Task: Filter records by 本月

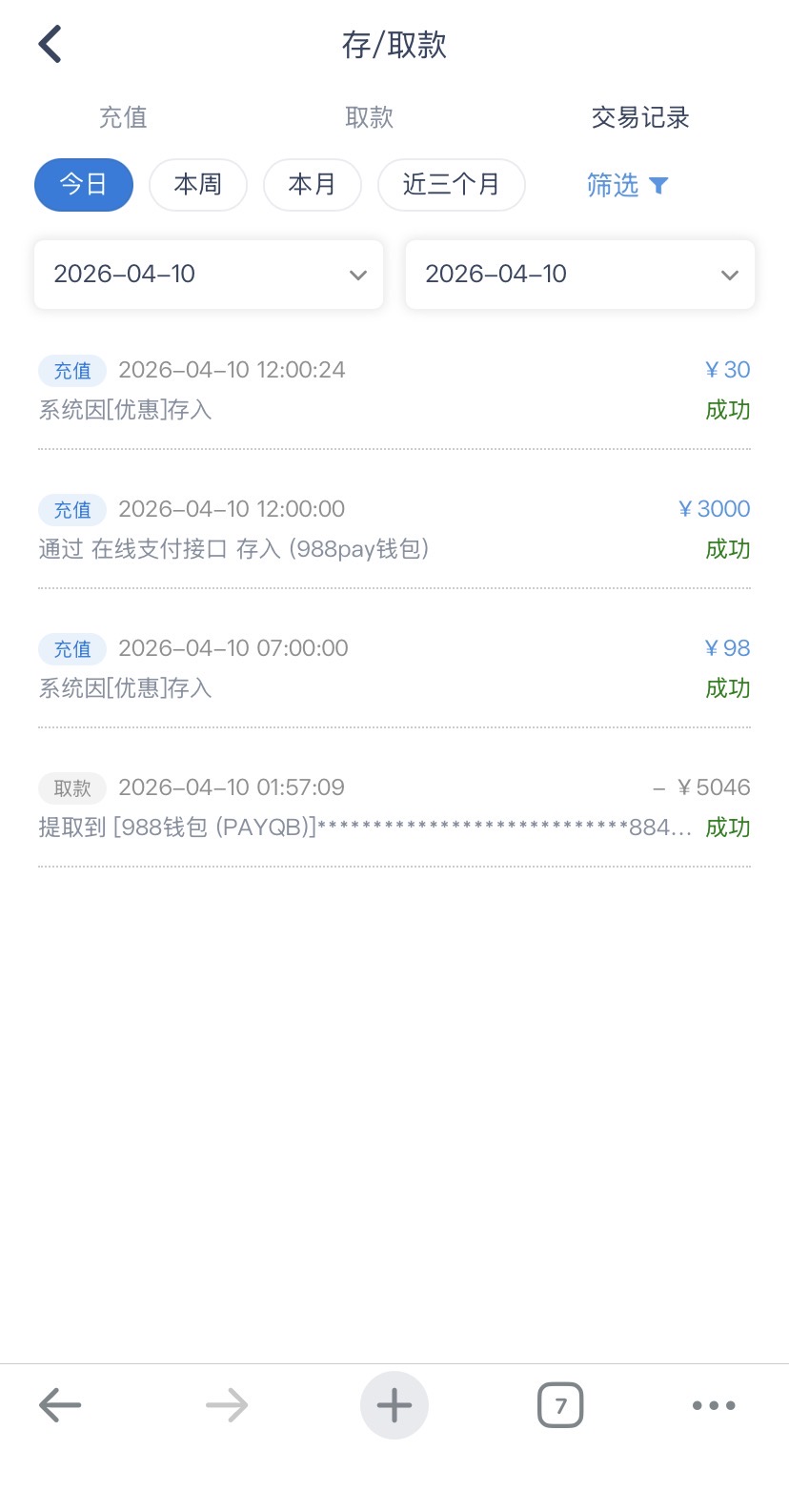Action: [x=313, y=184]
